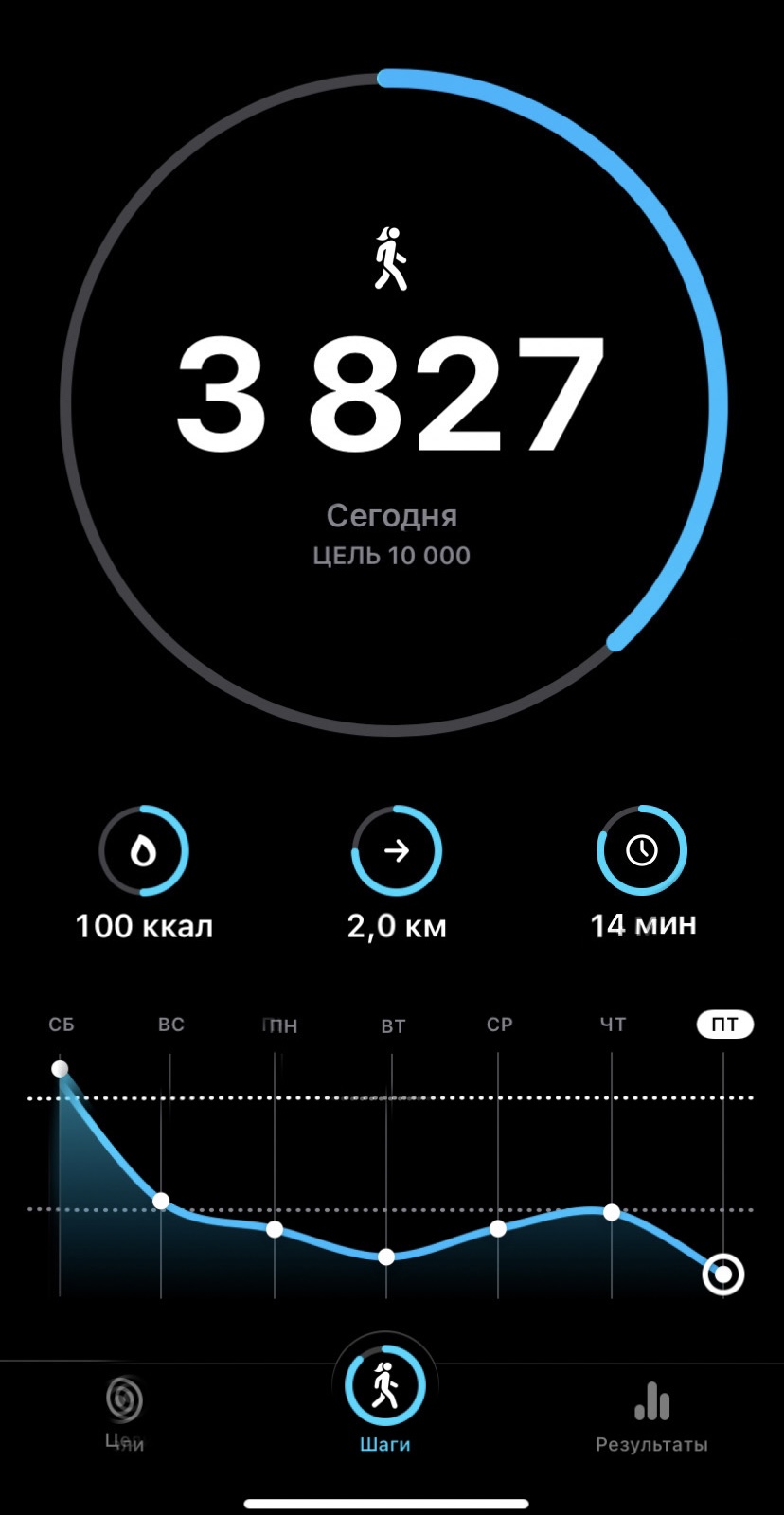The image size is (784, 1515).
Task: Show steps for ПН on the chart
Action: [275, 1229]
